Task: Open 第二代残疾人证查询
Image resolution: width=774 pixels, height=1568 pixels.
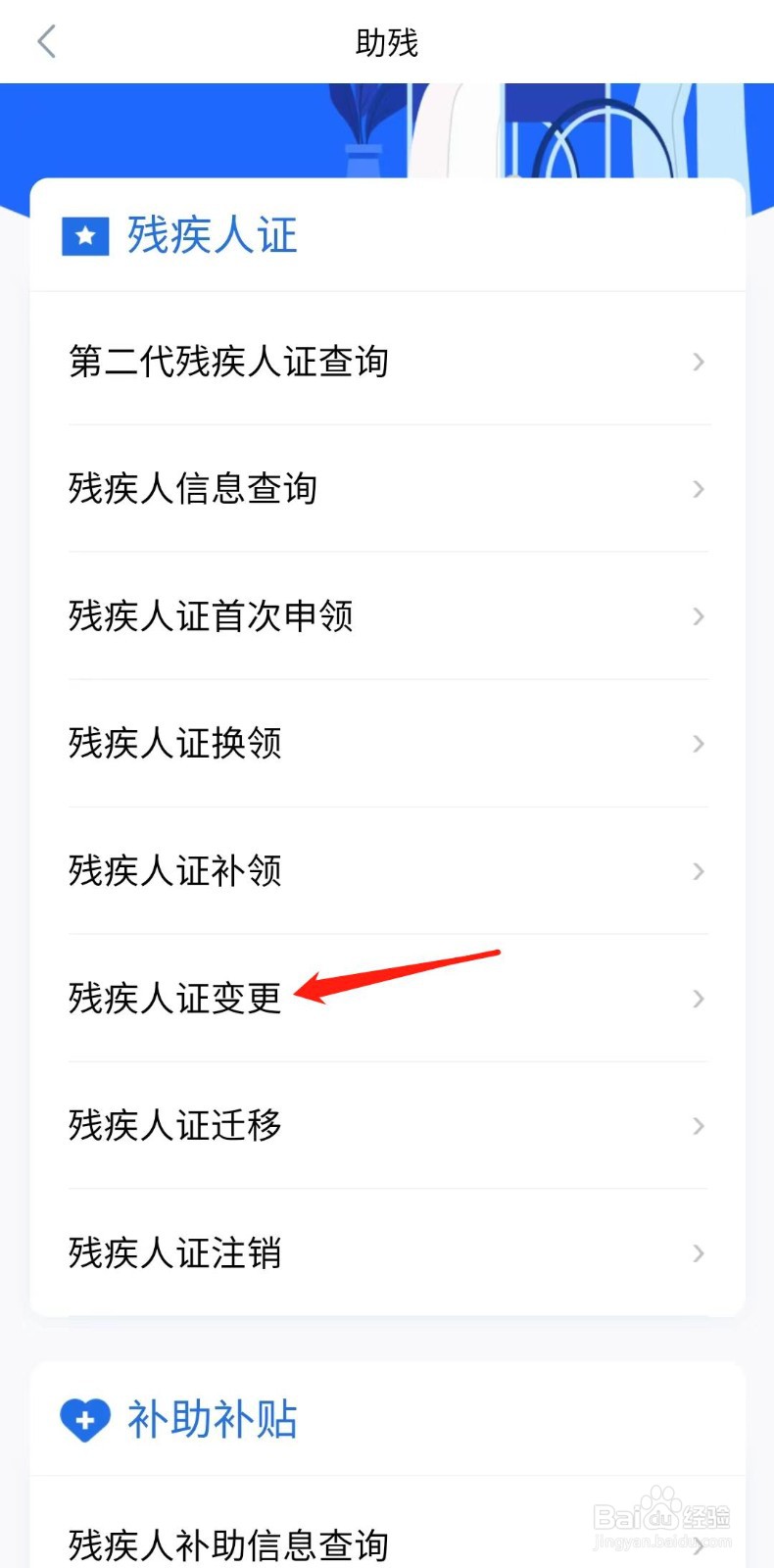Action: [228, 362]
